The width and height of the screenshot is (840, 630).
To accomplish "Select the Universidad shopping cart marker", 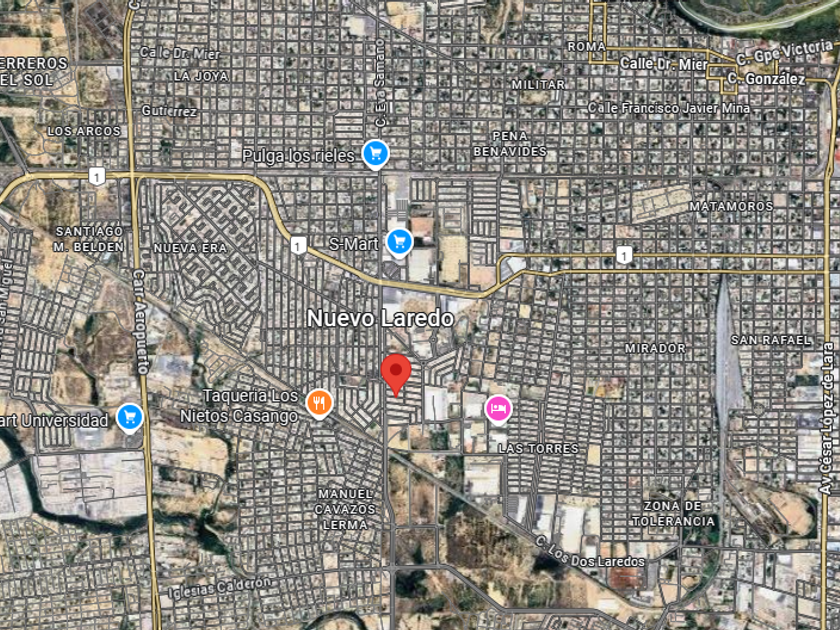I will [x=130, y=418].
